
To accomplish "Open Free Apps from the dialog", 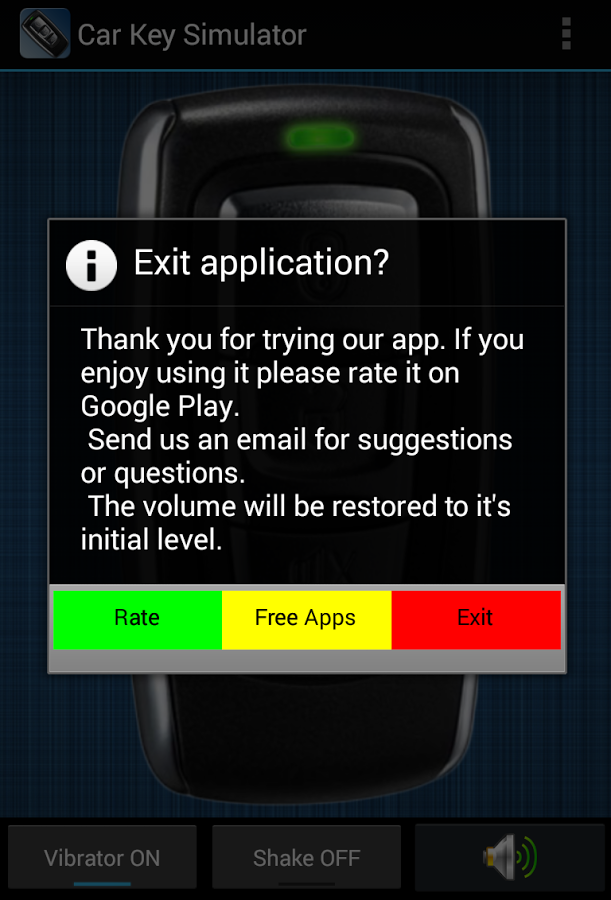I will point(306,619).
